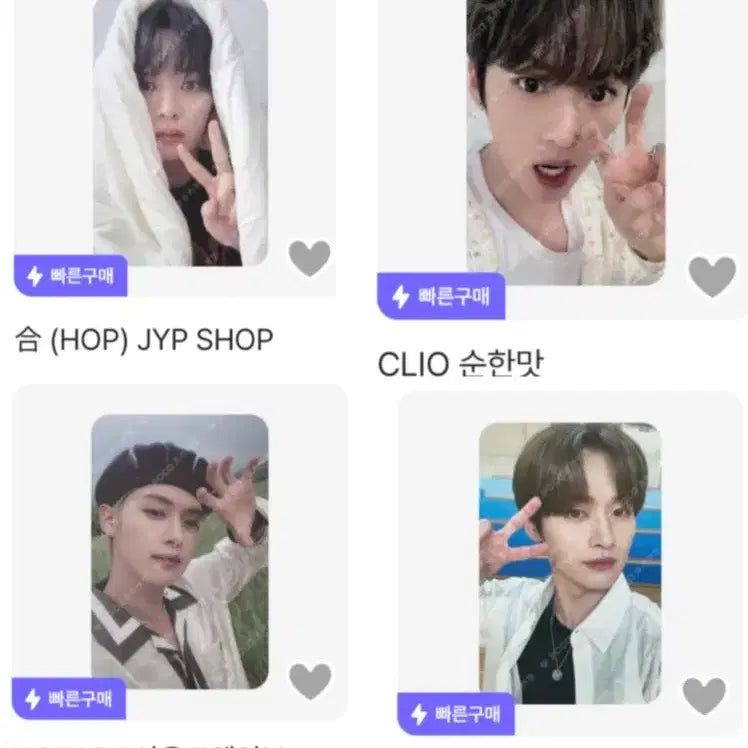
Task: Open the photocard listing with the black beret
Action: [180, 550]
